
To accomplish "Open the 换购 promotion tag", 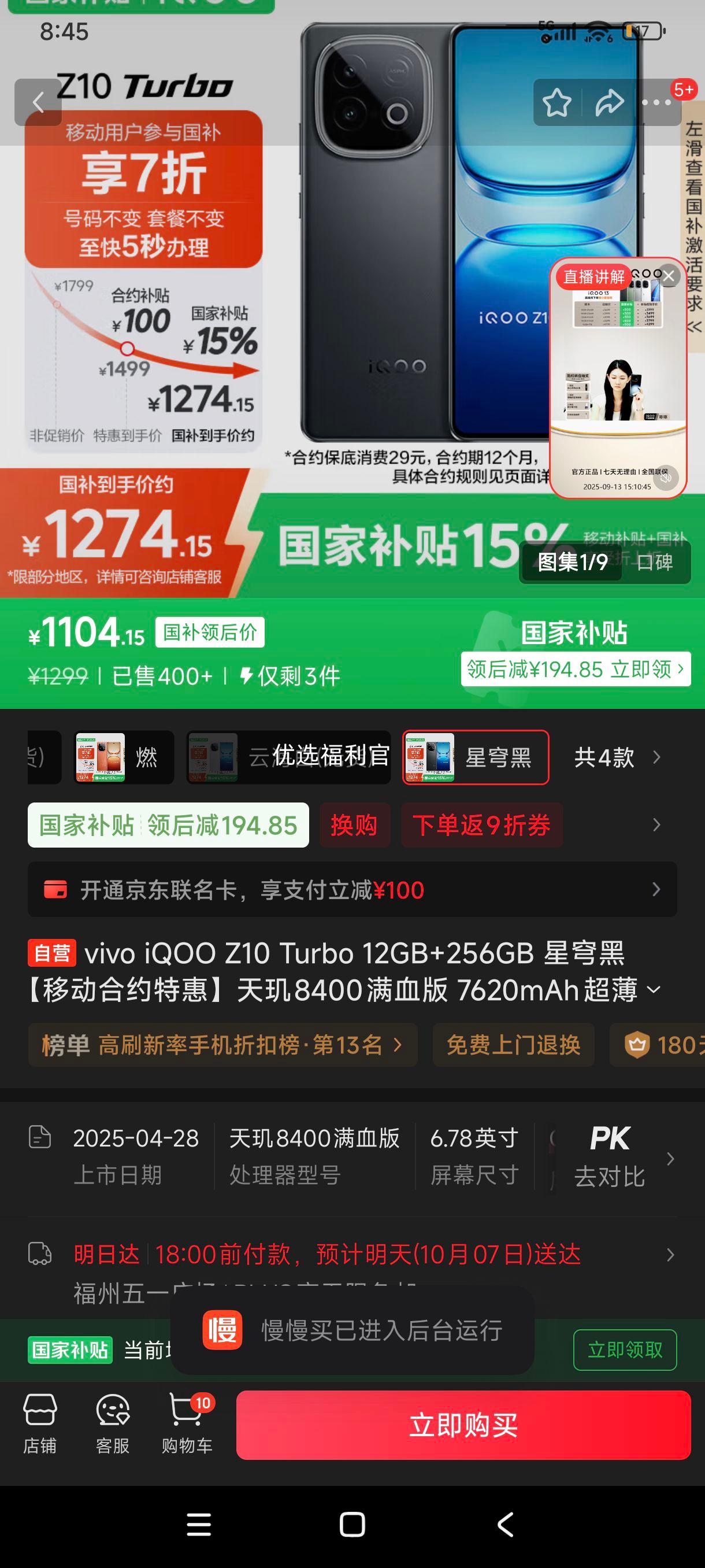I will (x=354, y=826).
